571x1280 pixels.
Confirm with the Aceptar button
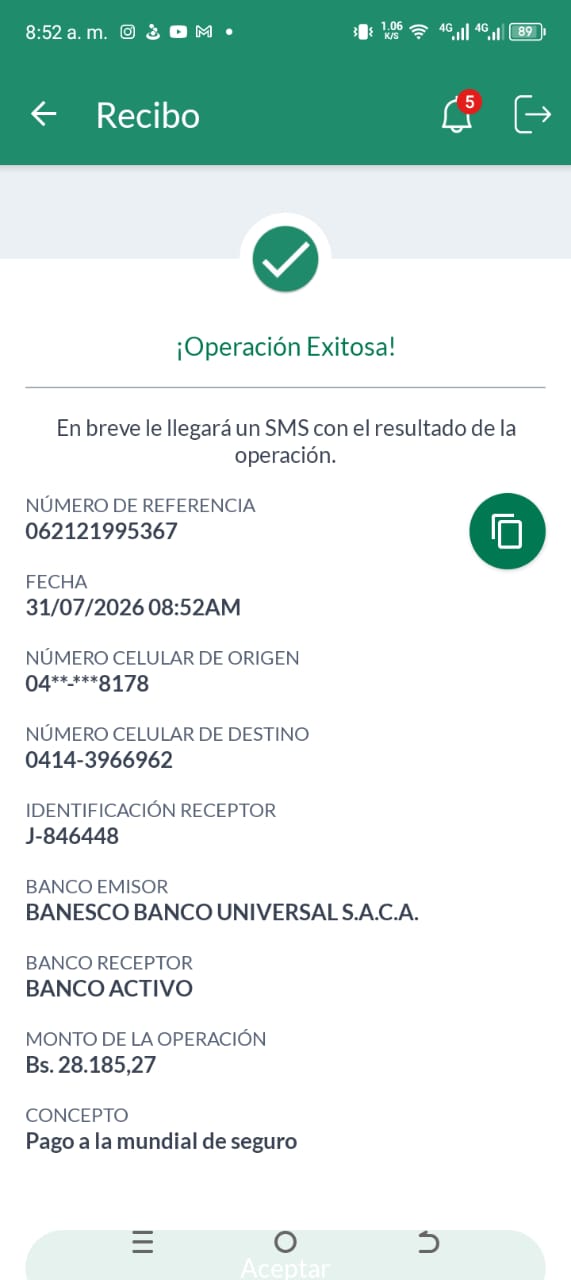(285, 1256)
